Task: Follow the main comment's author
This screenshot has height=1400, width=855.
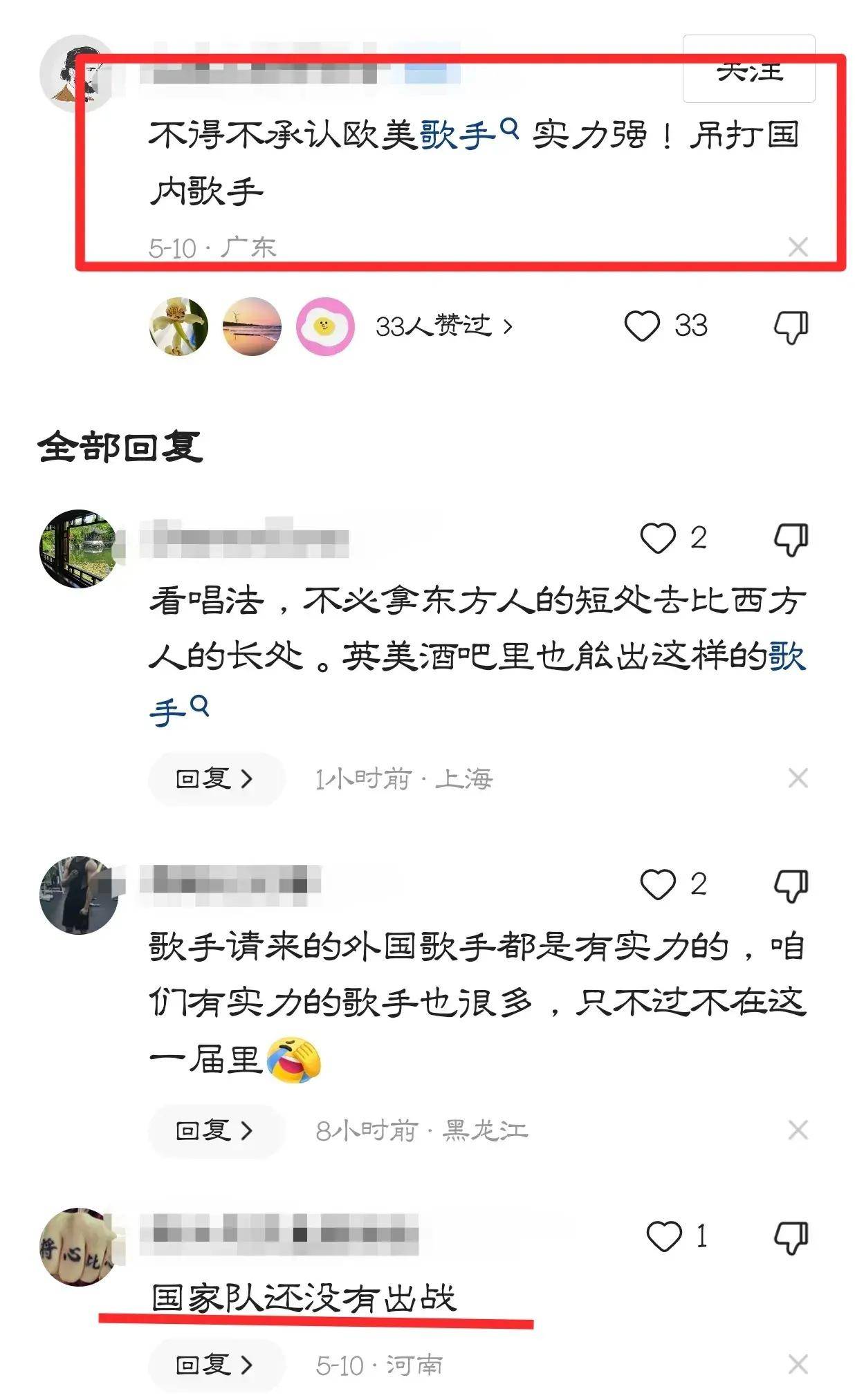Action: 748,69
